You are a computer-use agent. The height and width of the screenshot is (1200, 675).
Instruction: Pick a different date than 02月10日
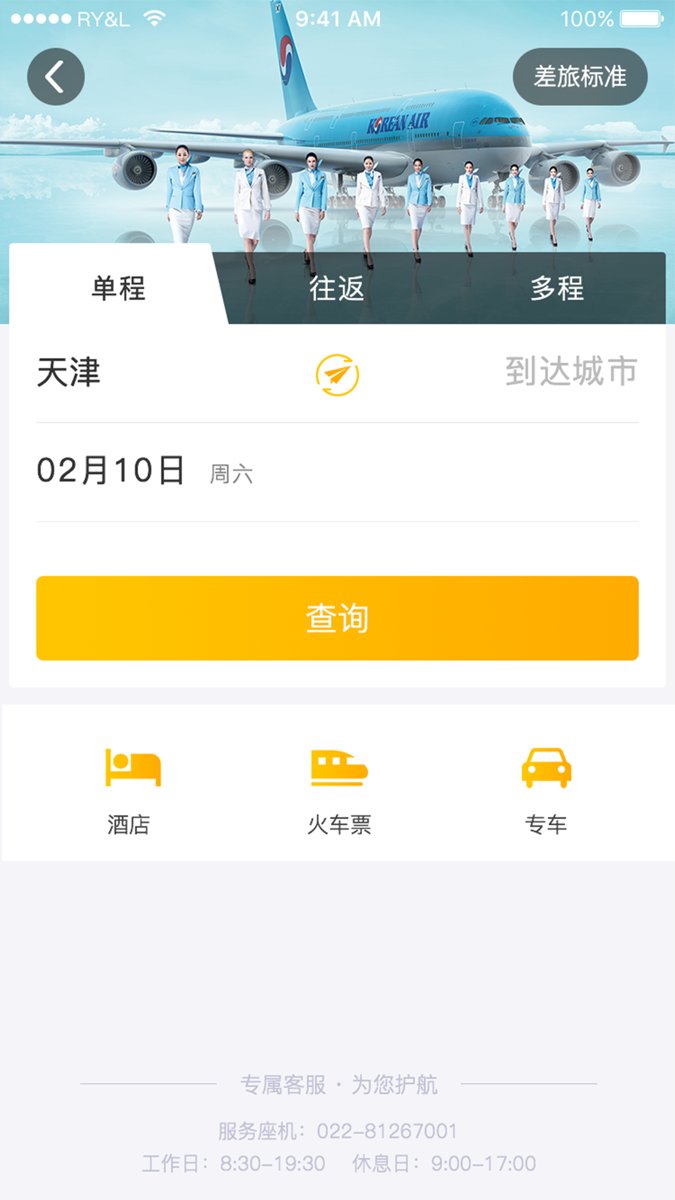coord(112,470)
